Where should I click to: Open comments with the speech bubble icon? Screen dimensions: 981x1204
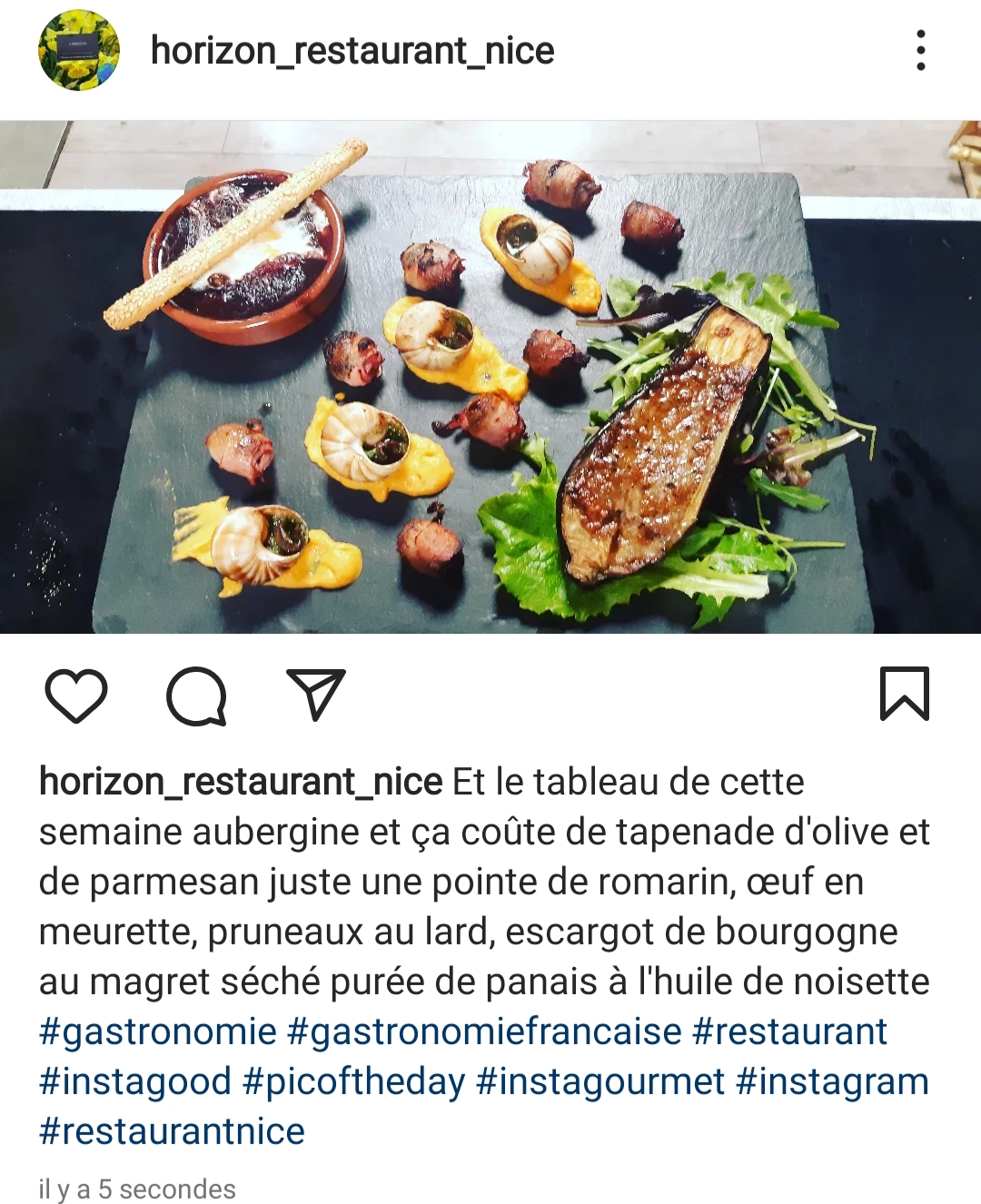pos(196,696)
